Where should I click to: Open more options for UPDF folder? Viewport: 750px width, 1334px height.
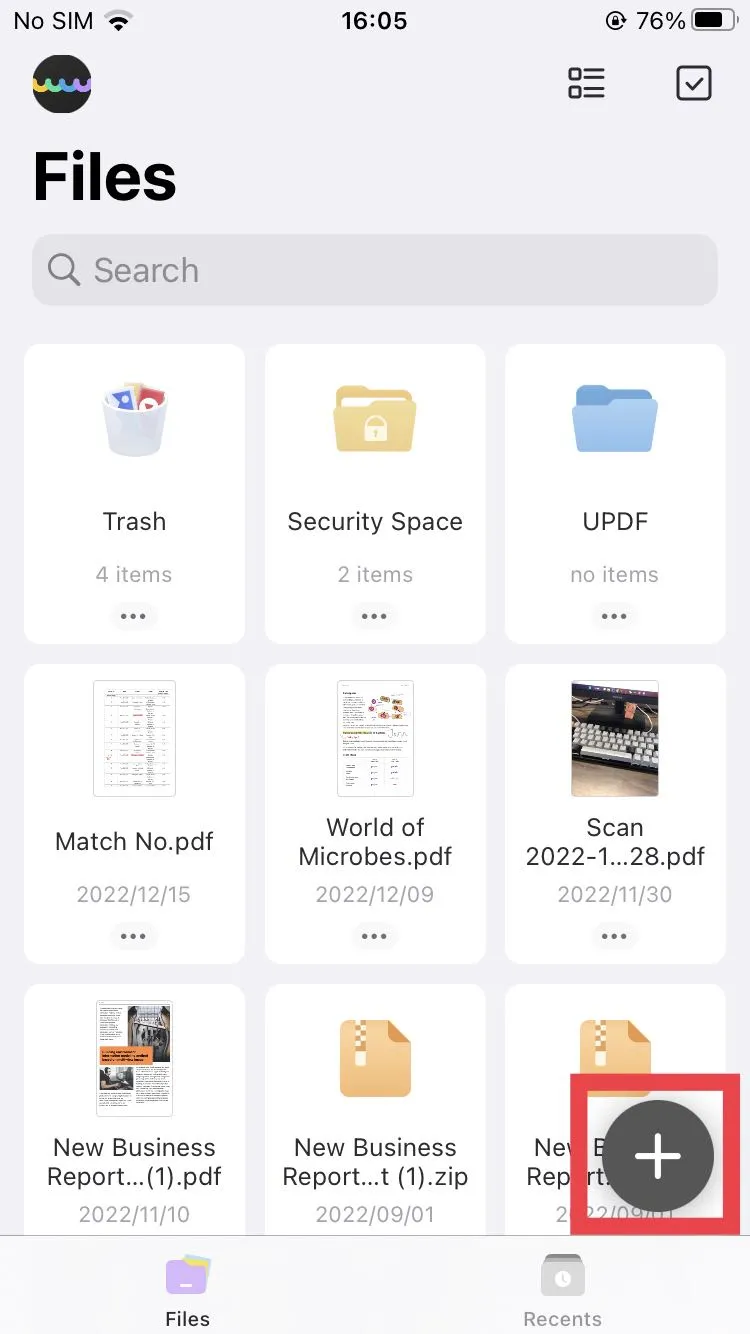click(614, 617)
